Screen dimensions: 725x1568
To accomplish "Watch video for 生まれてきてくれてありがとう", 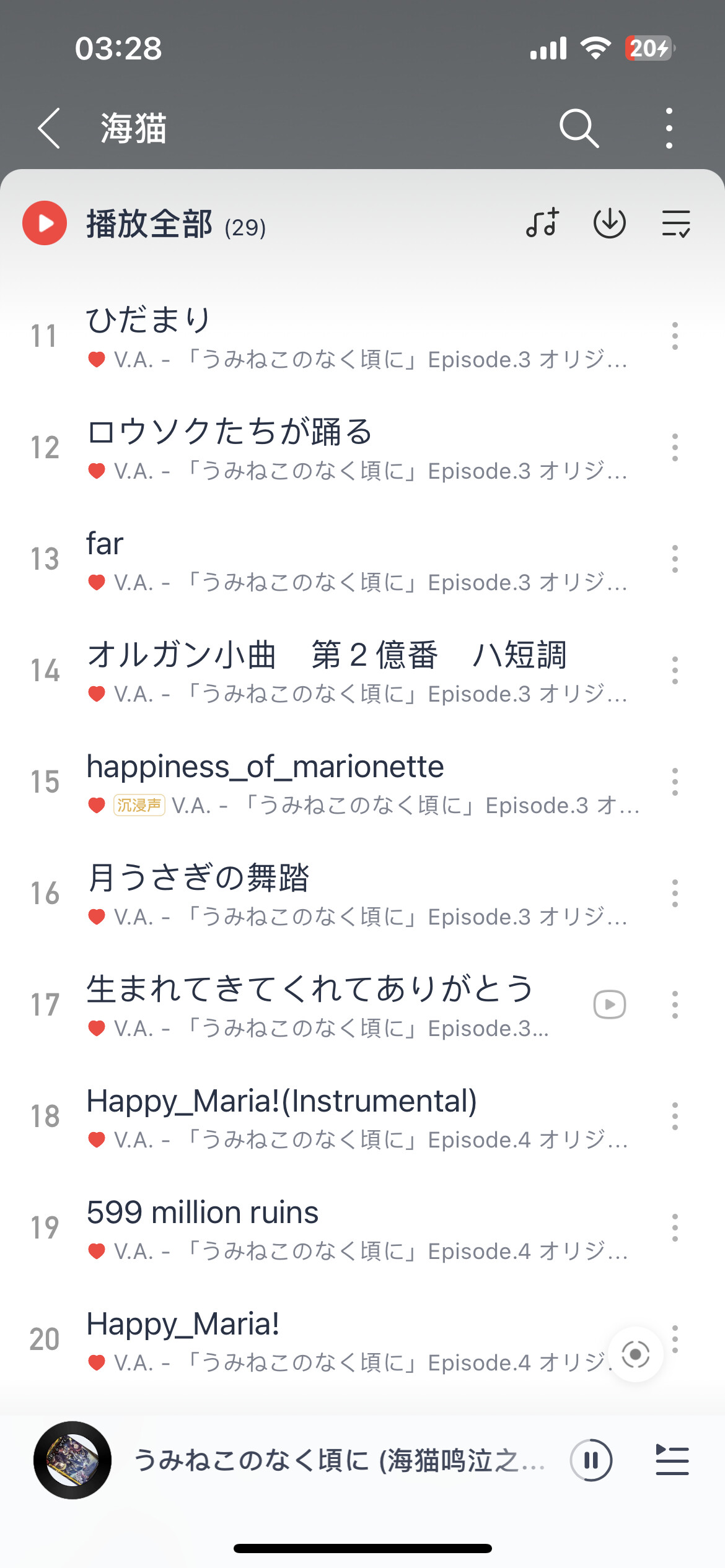I will pos(610,1004).
